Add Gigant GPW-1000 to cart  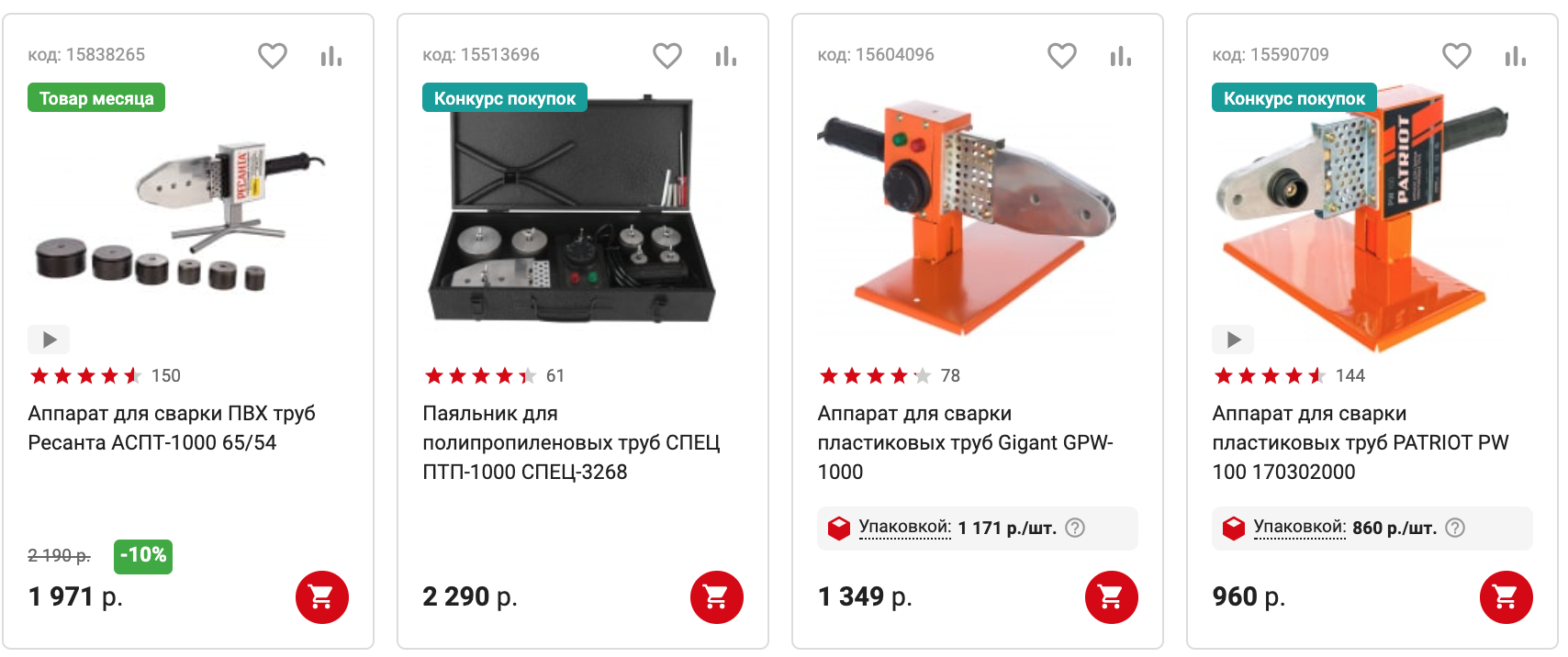(1112, 597)
